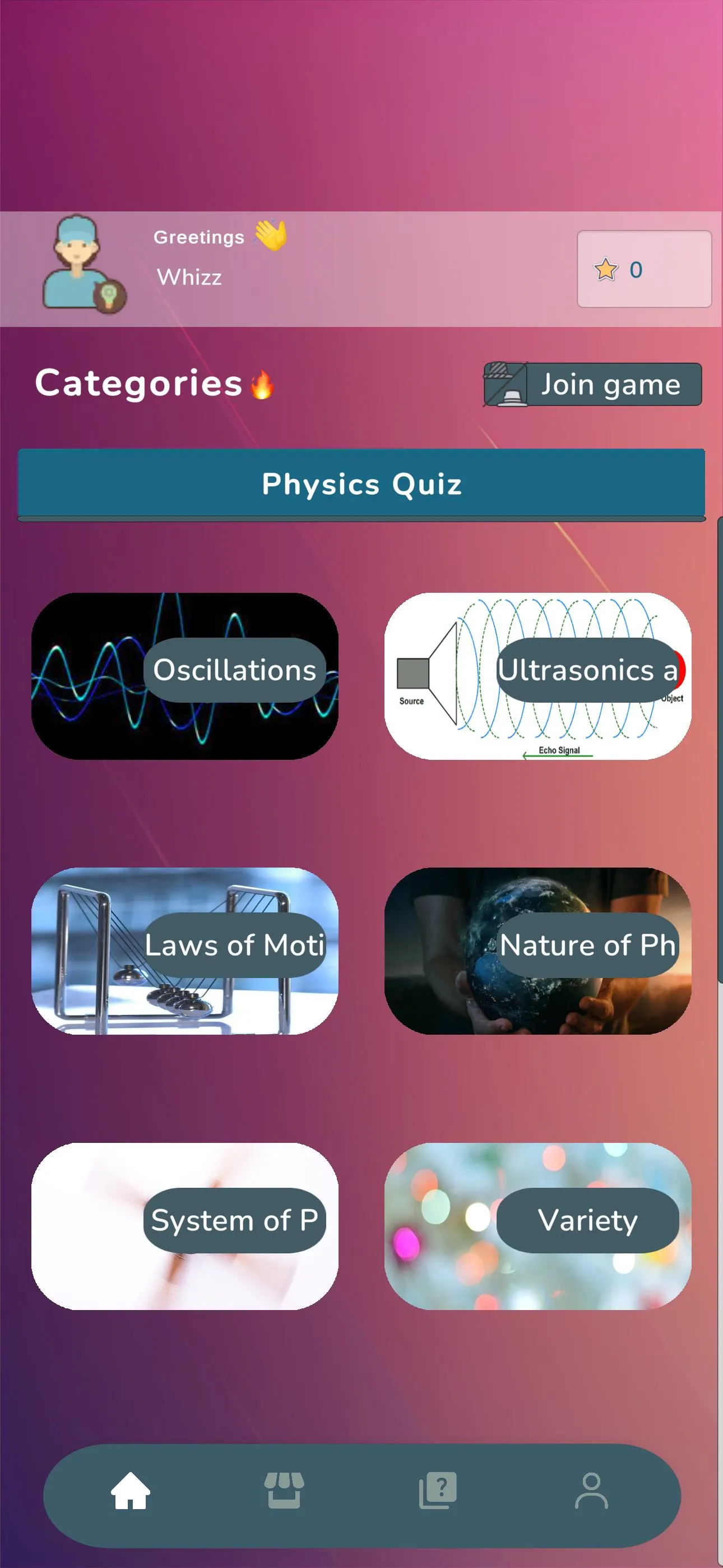Switch to the profile tab
This screenshot has width=723, height=1568.
pos(591,1491)
